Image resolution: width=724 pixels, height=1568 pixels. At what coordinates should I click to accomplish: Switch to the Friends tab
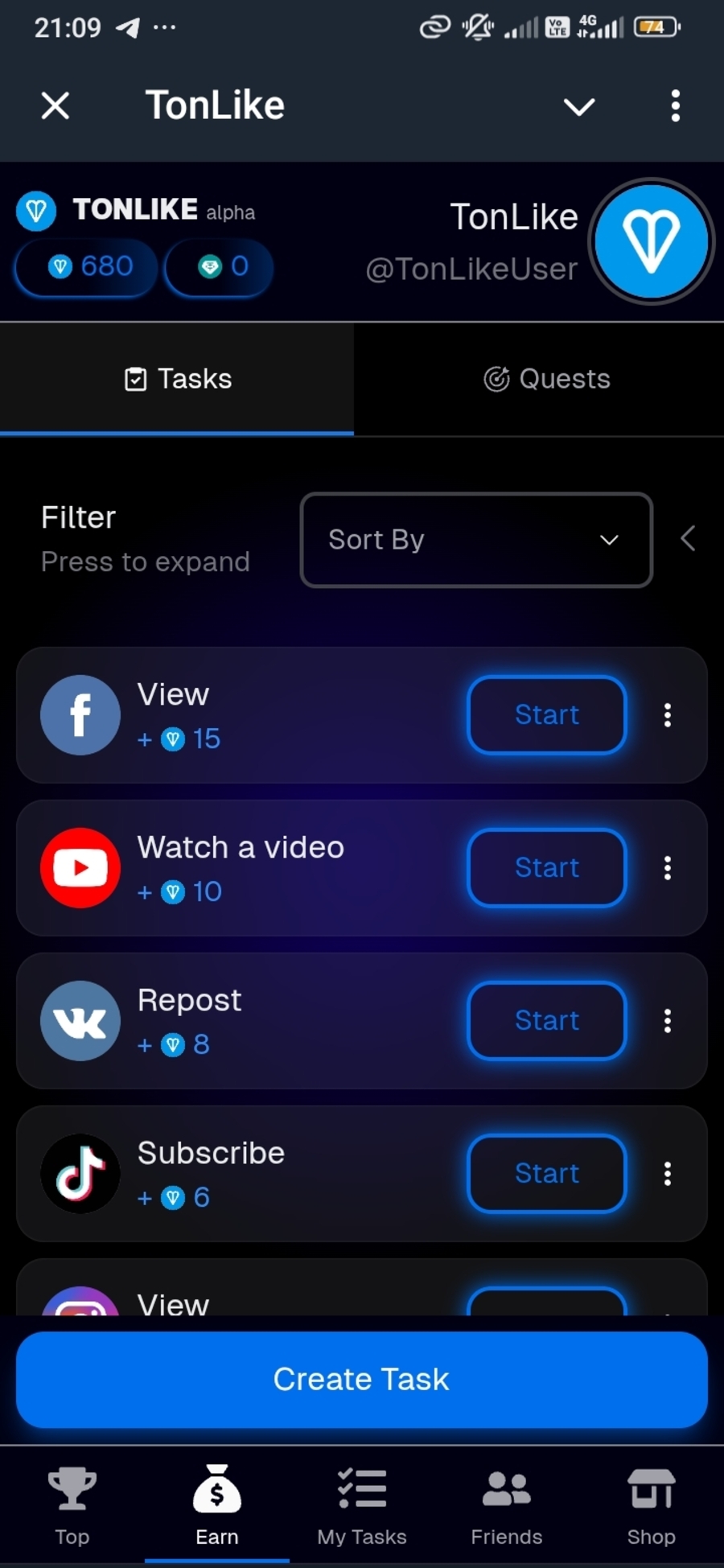[x=506, y=1506]
